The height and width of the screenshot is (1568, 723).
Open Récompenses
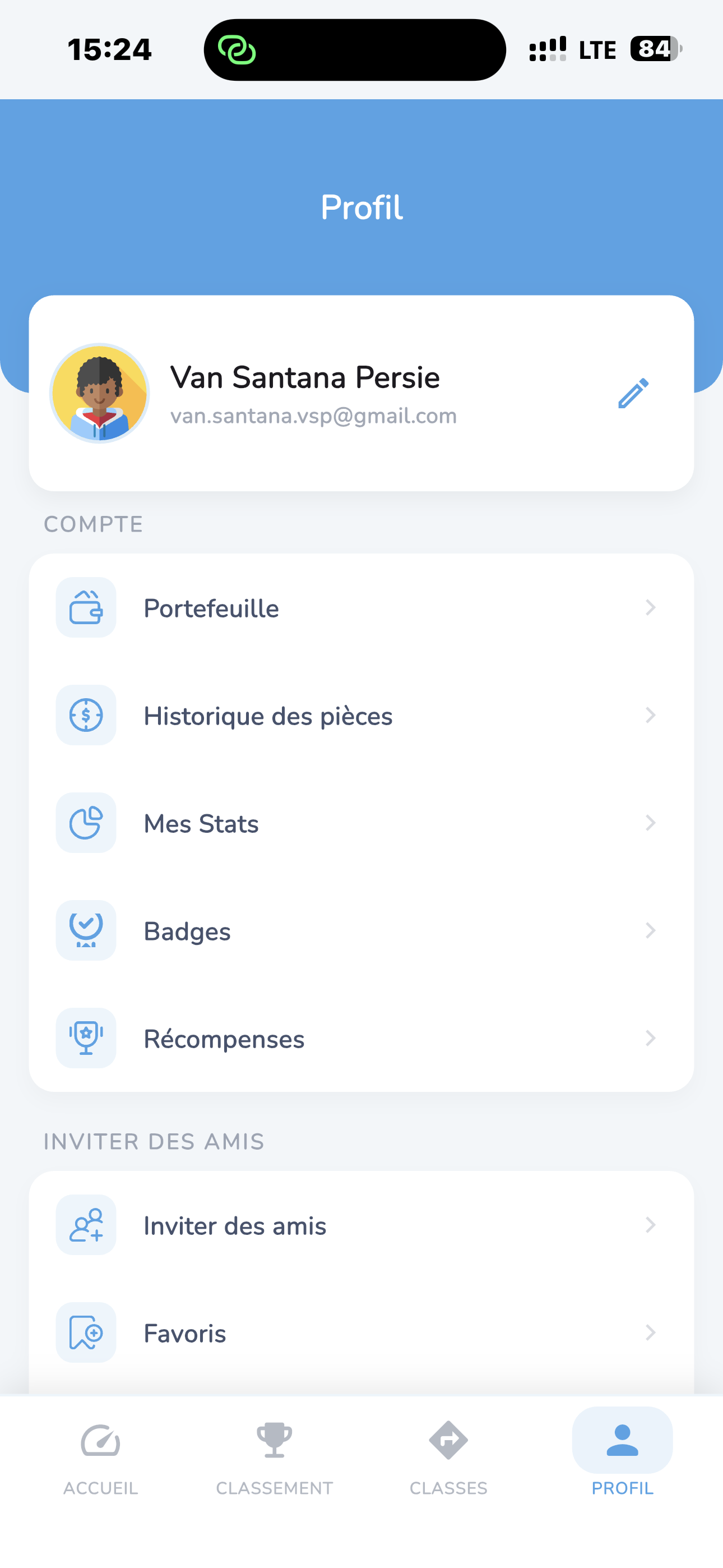pos(361,1039)
